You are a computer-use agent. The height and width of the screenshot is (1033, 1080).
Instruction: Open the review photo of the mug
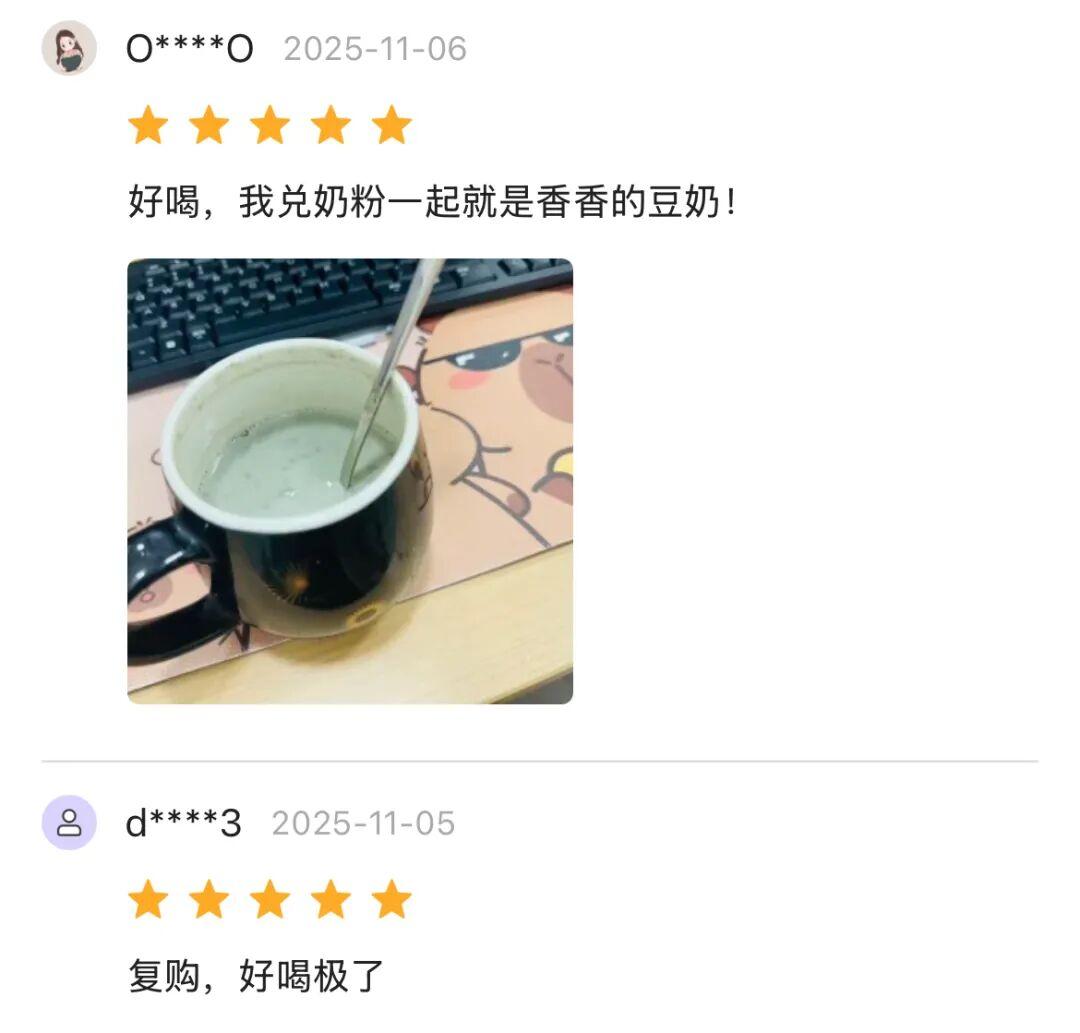(x=350, y=481)
